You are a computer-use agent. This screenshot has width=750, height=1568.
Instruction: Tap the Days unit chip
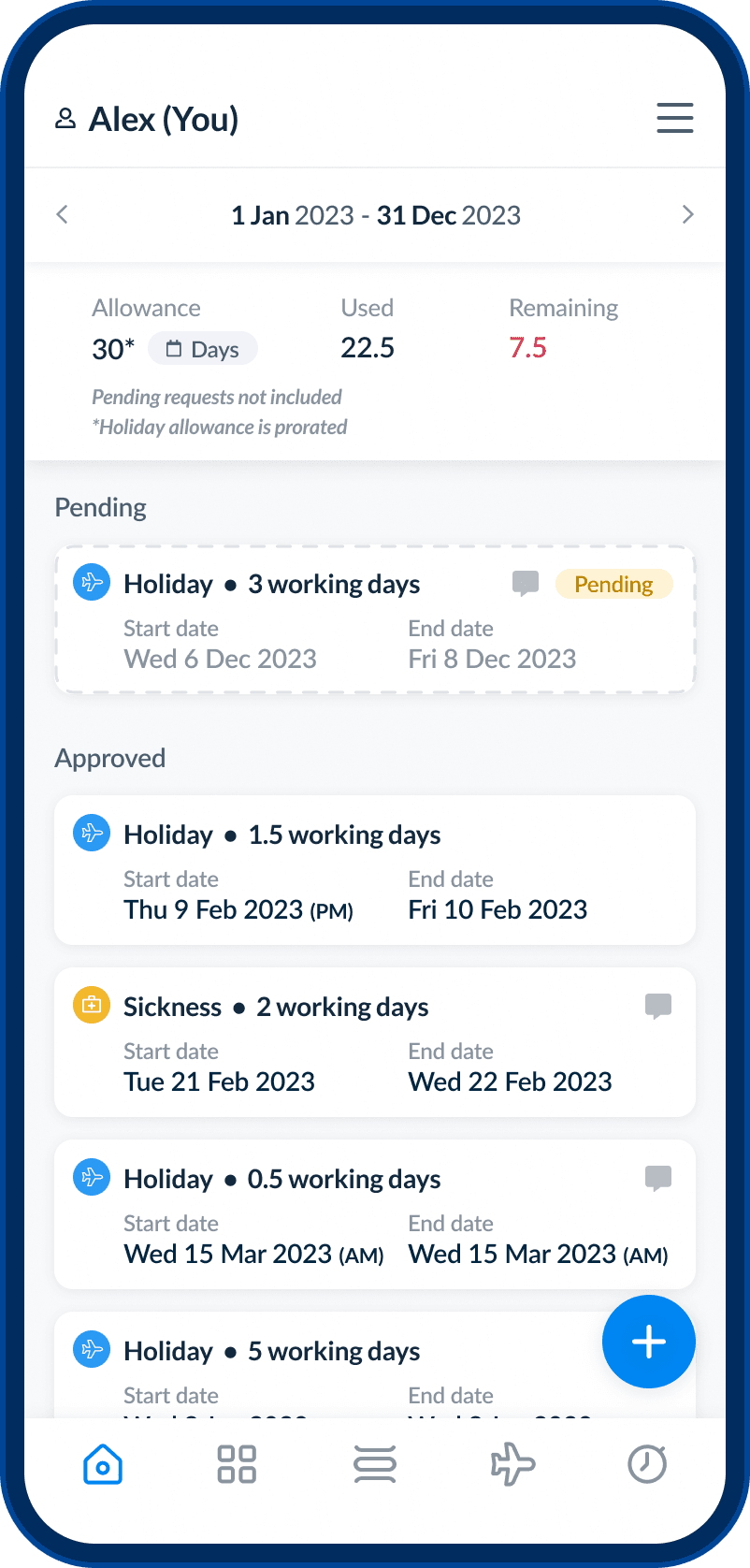(203, 349)
